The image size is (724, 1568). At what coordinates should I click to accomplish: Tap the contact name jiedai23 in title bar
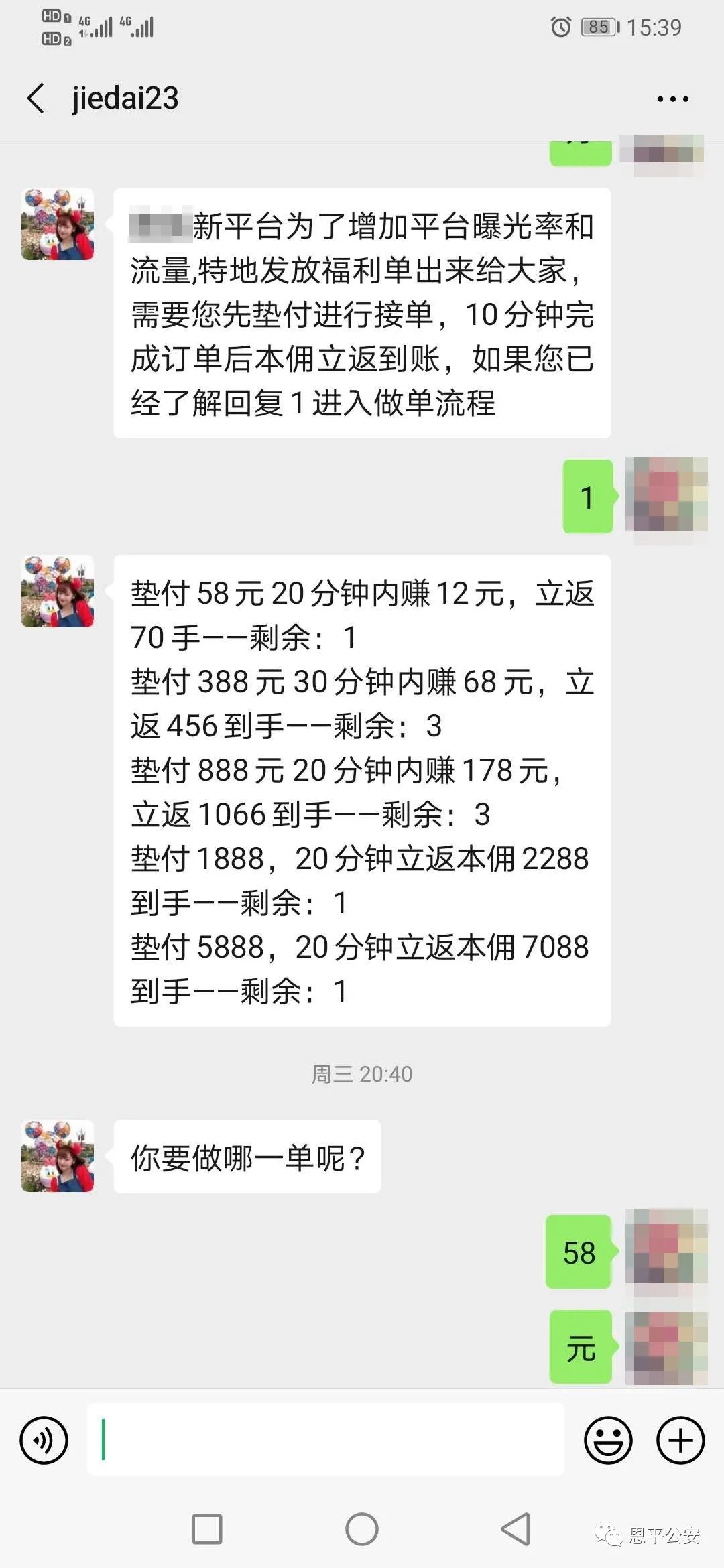click(x=124, y=97)
